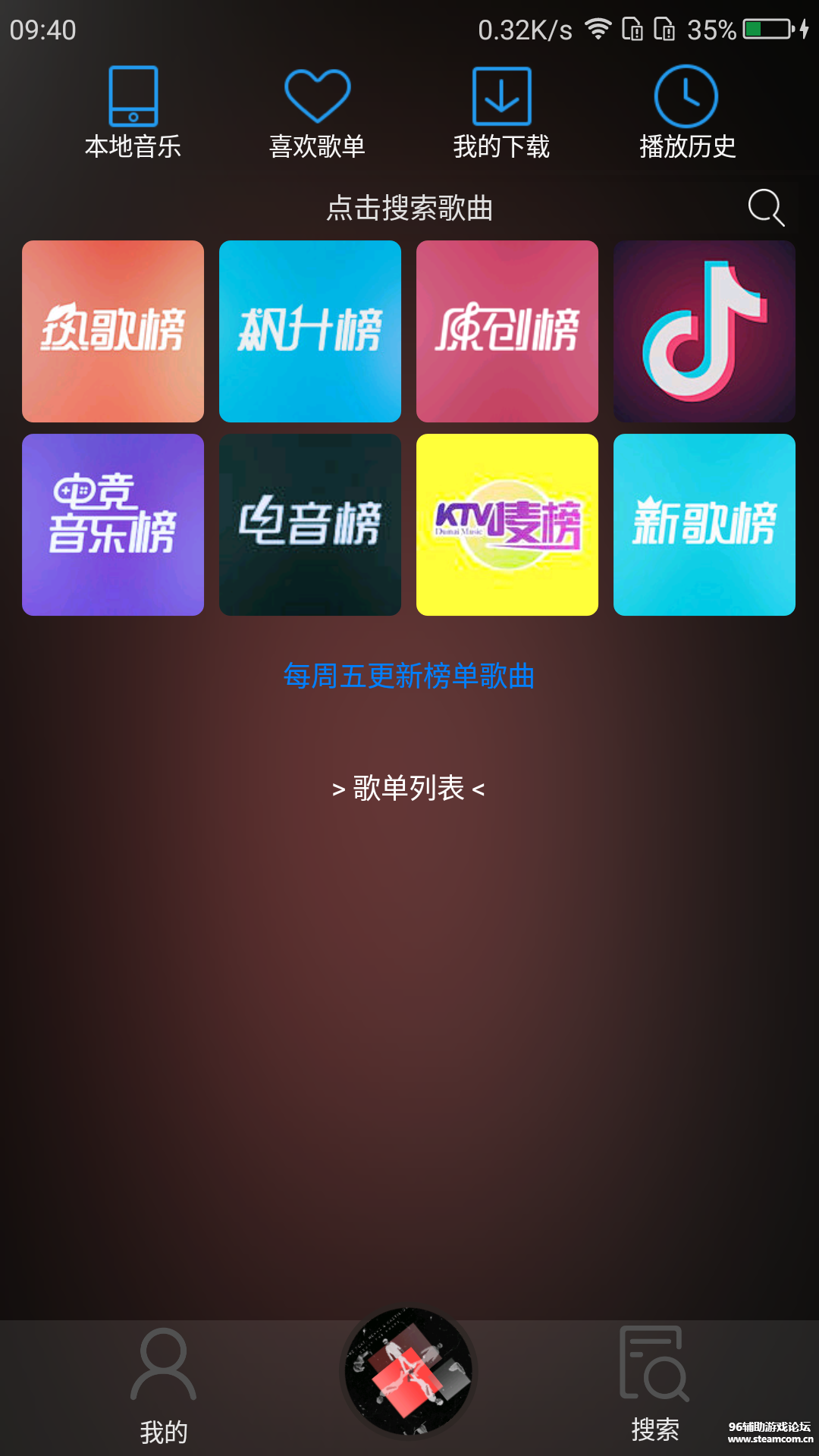Tap the battery indicator in the status bar

tap(765, 29)
